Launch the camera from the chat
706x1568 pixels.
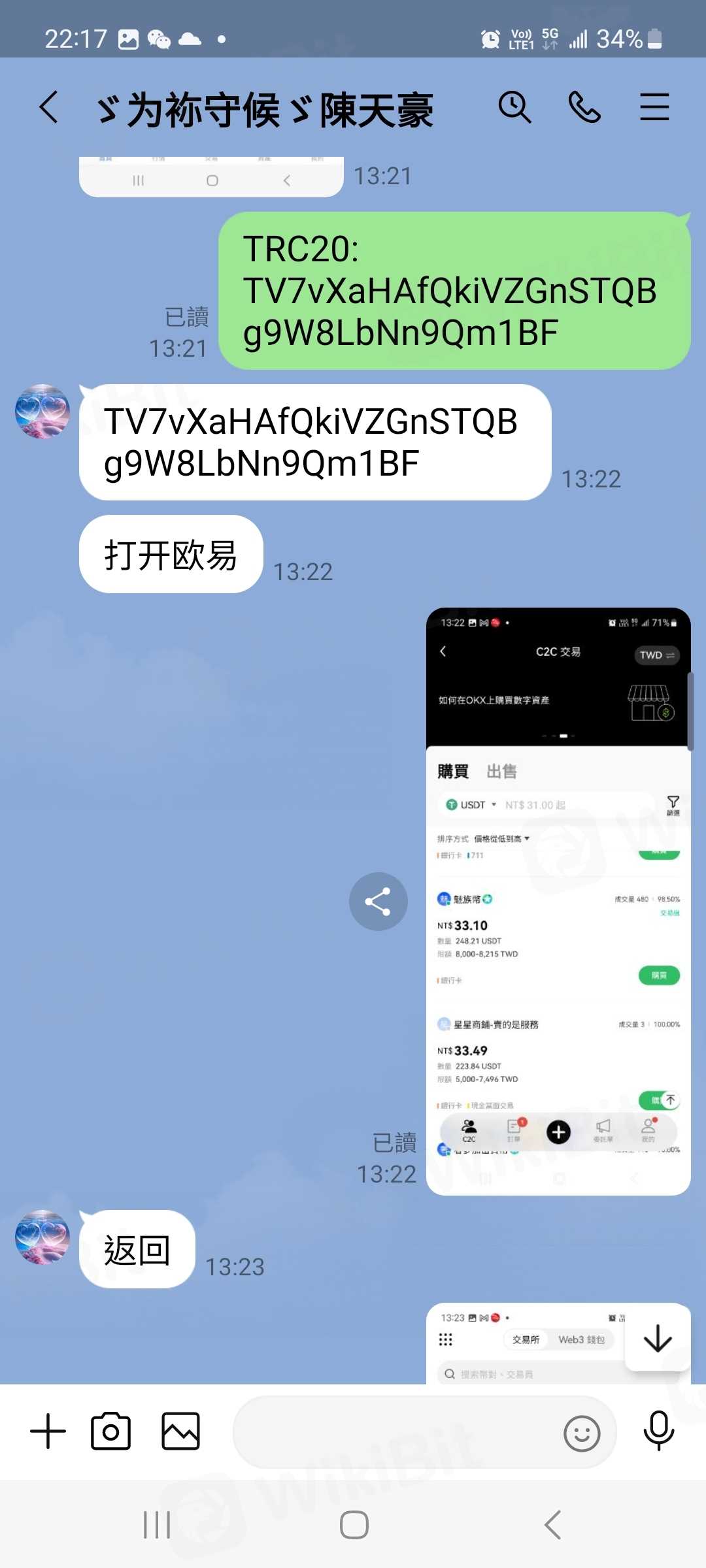pyautogui.click(x=110, y=1431)
